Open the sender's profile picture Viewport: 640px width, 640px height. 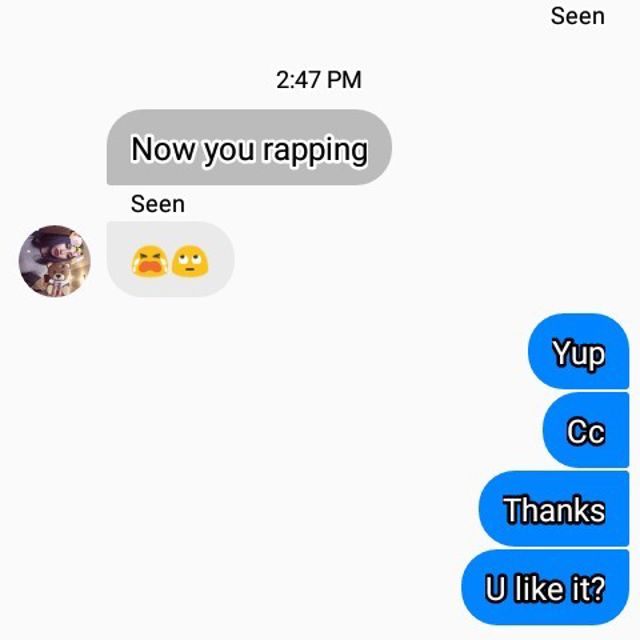tap(55, 261)
